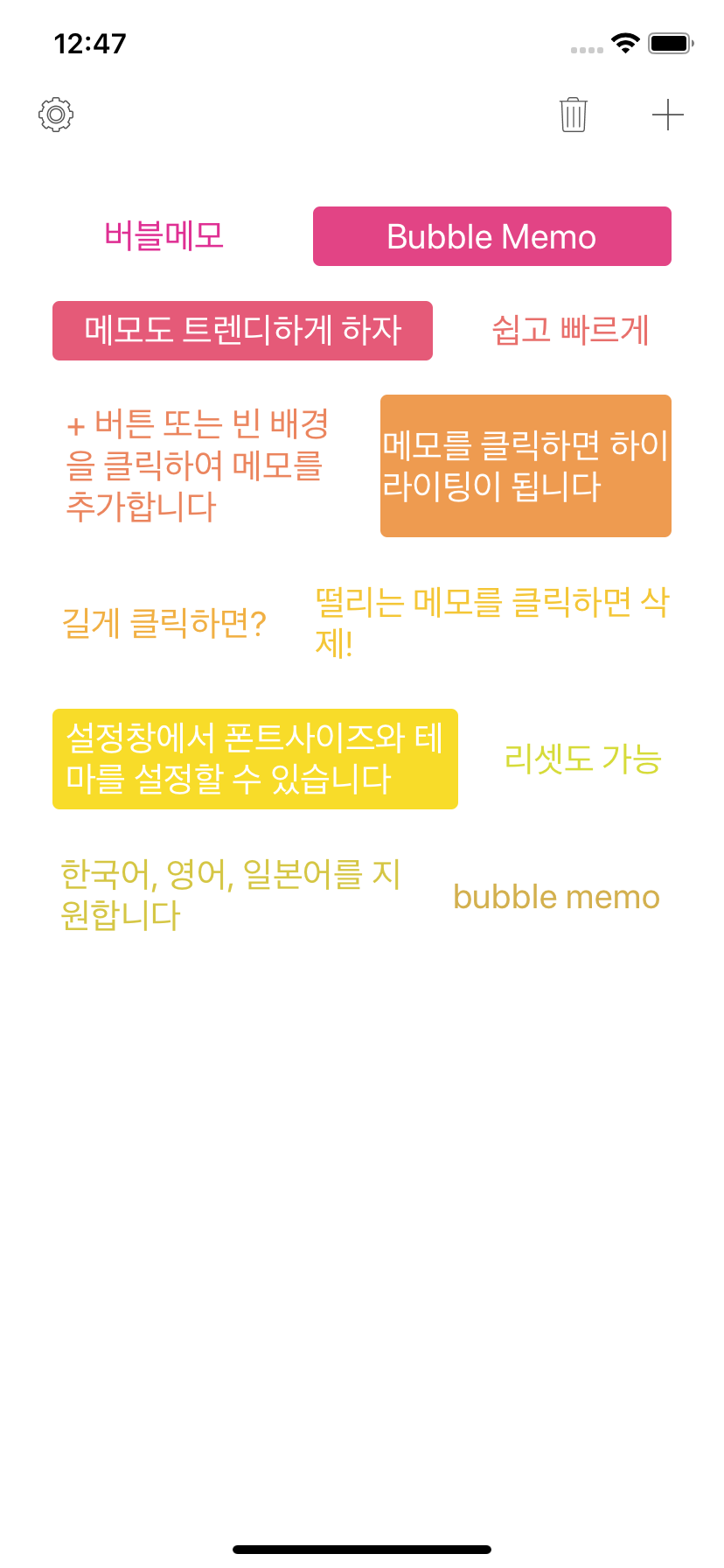Tap the 쉽고 빠르게 memo
Image resolution: width=724 pixels, height=1568 pixels.
[x=570, y=331]
